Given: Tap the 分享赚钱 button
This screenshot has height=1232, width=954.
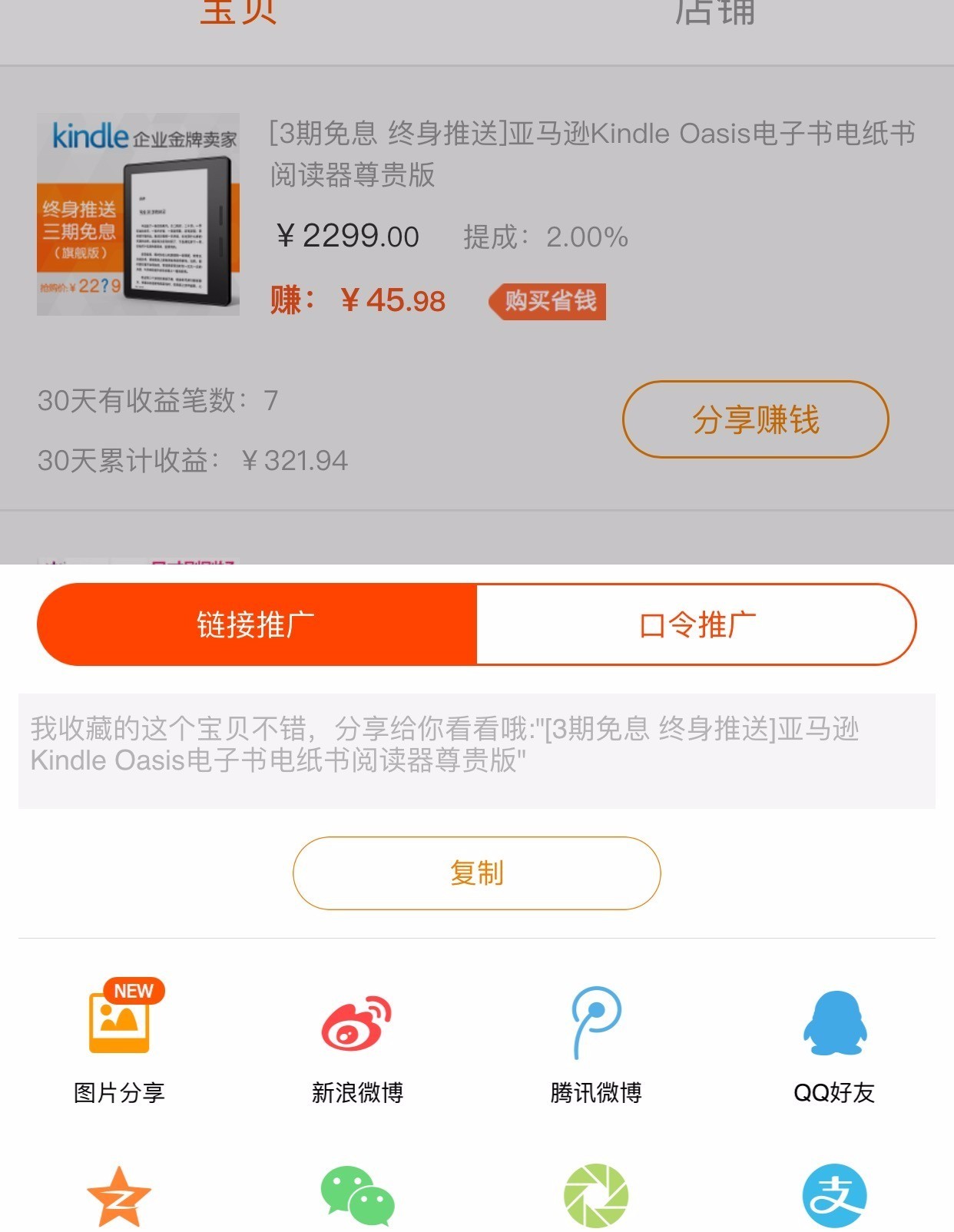Looking at the screenshot, I should (x=755, y=419).
